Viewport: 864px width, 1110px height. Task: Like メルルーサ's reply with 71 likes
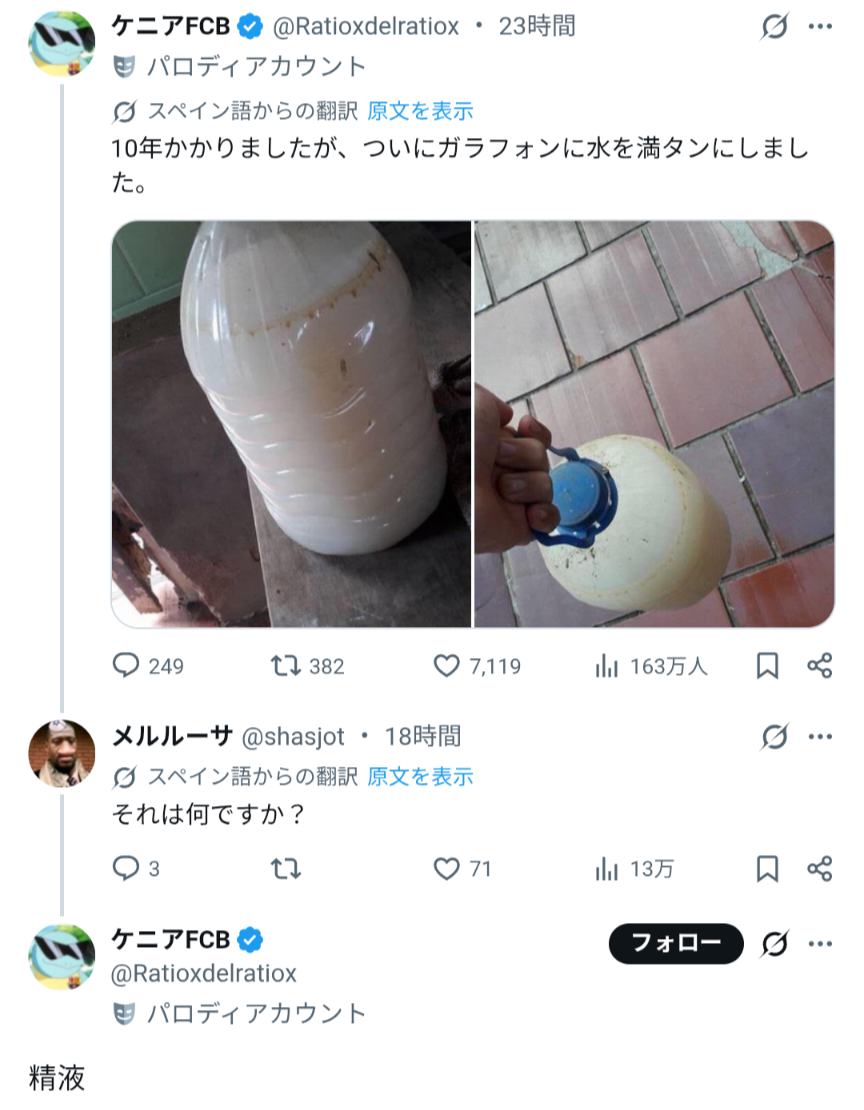[446, 869]
